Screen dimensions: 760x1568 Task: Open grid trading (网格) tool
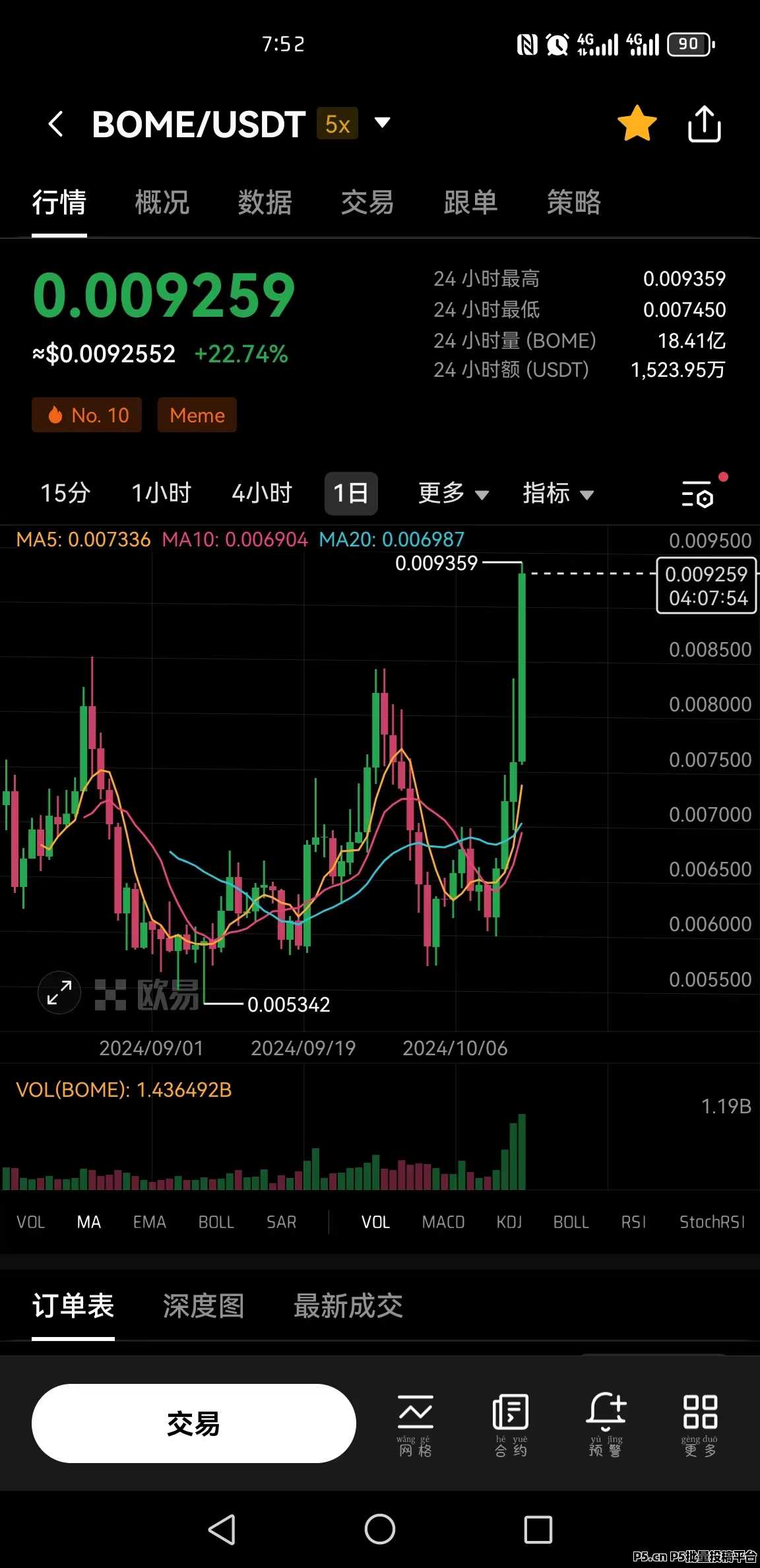416,1423
